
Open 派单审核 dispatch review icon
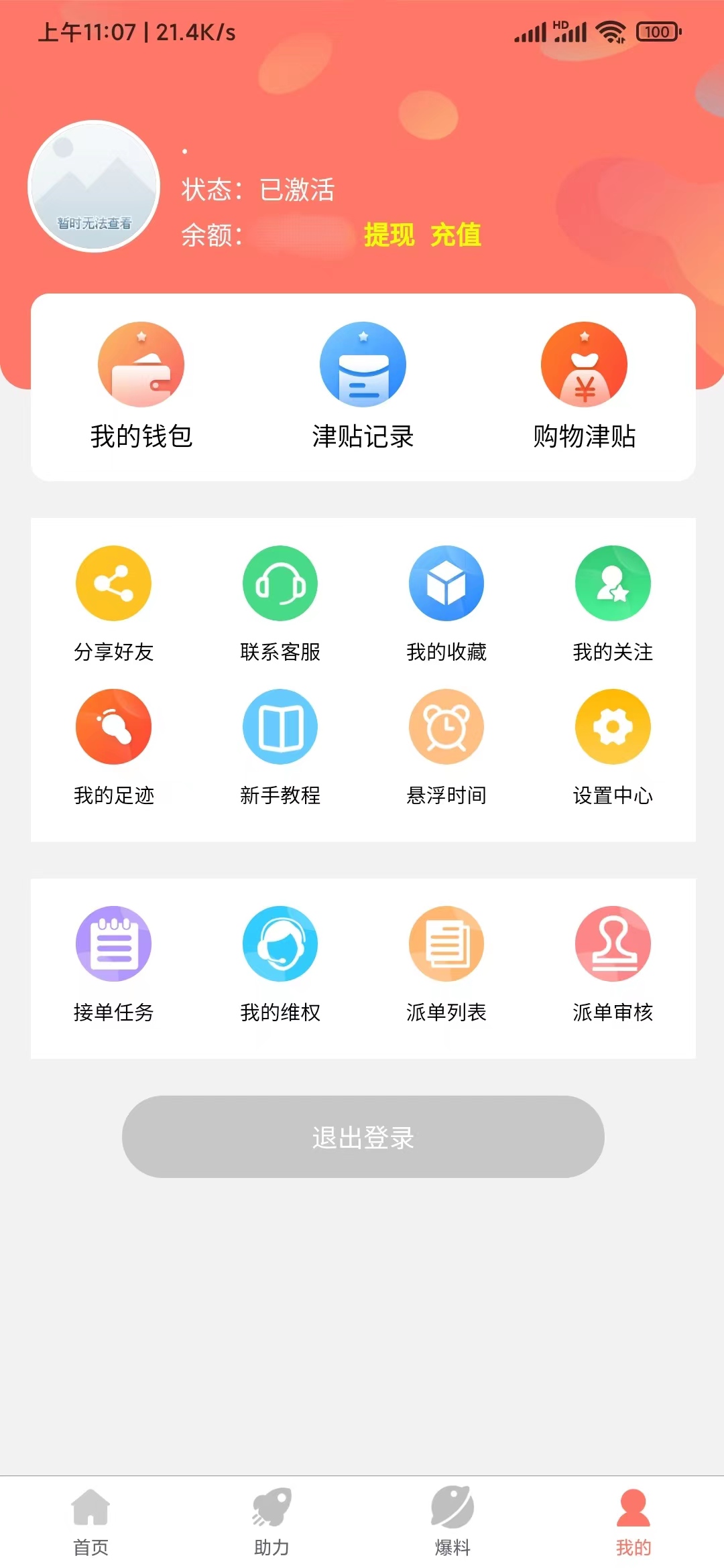coord(613,943)
